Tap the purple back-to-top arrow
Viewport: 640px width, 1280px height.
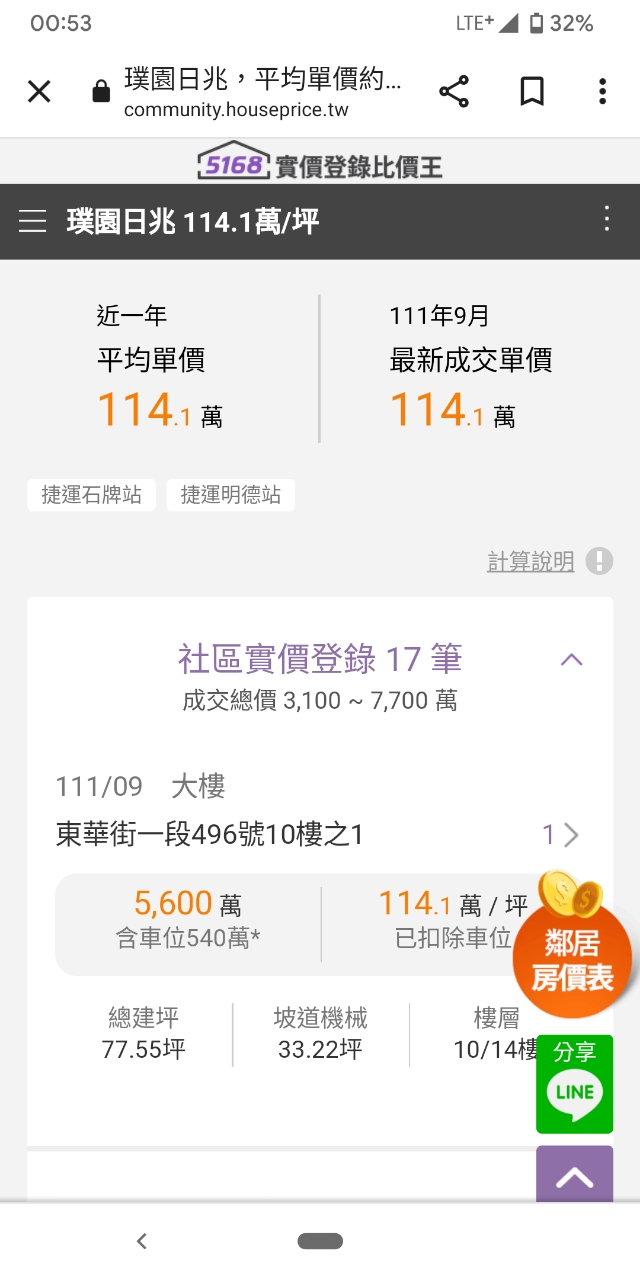(574, 1177)
